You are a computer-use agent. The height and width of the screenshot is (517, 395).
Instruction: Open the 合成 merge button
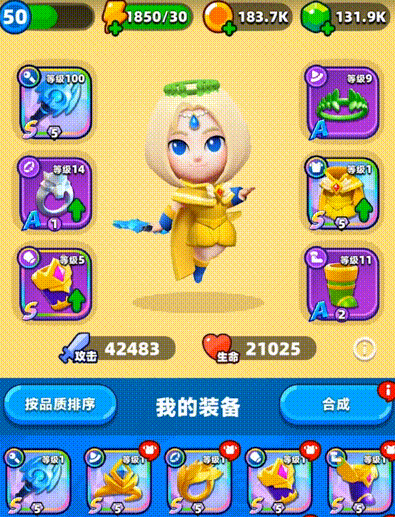point(335,404)
